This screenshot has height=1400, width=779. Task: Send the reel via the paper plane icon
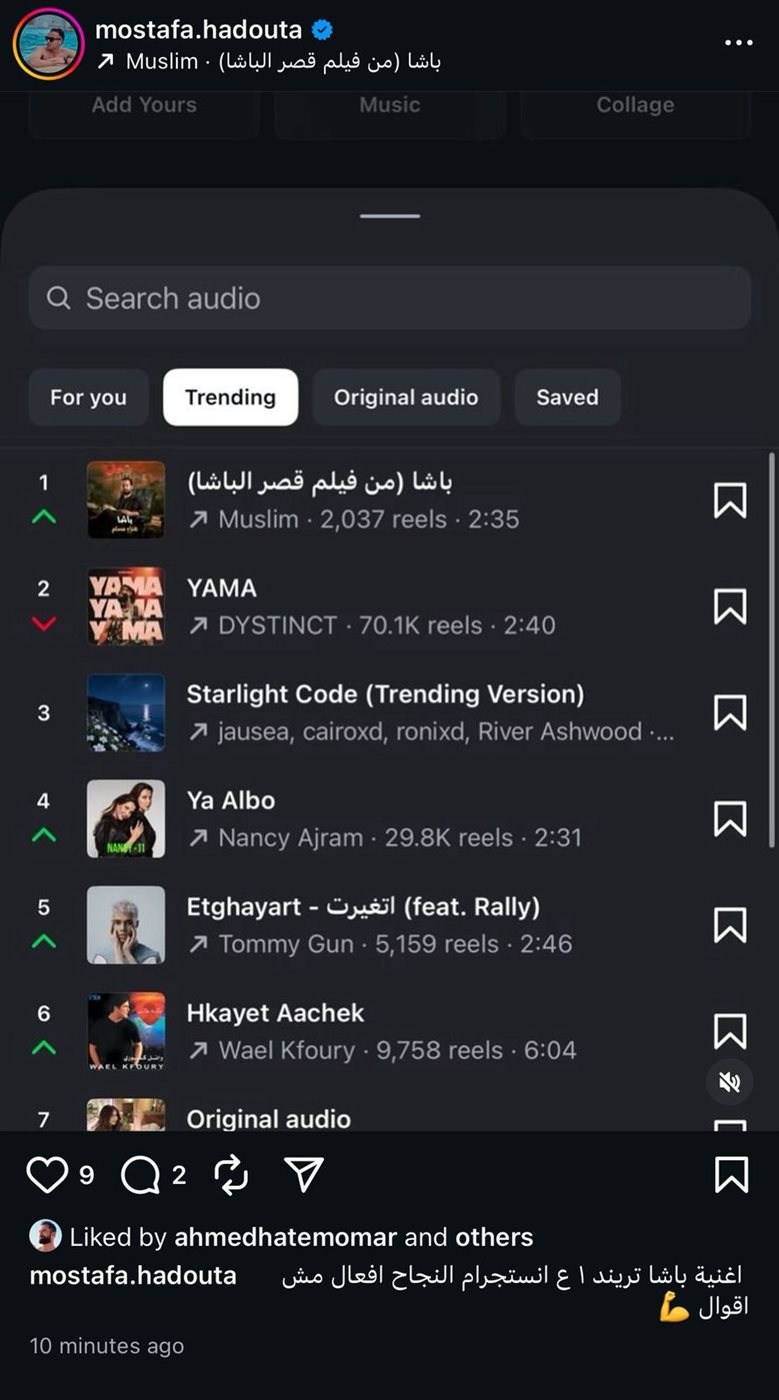pyautogui.click(x=305, y=1175)
